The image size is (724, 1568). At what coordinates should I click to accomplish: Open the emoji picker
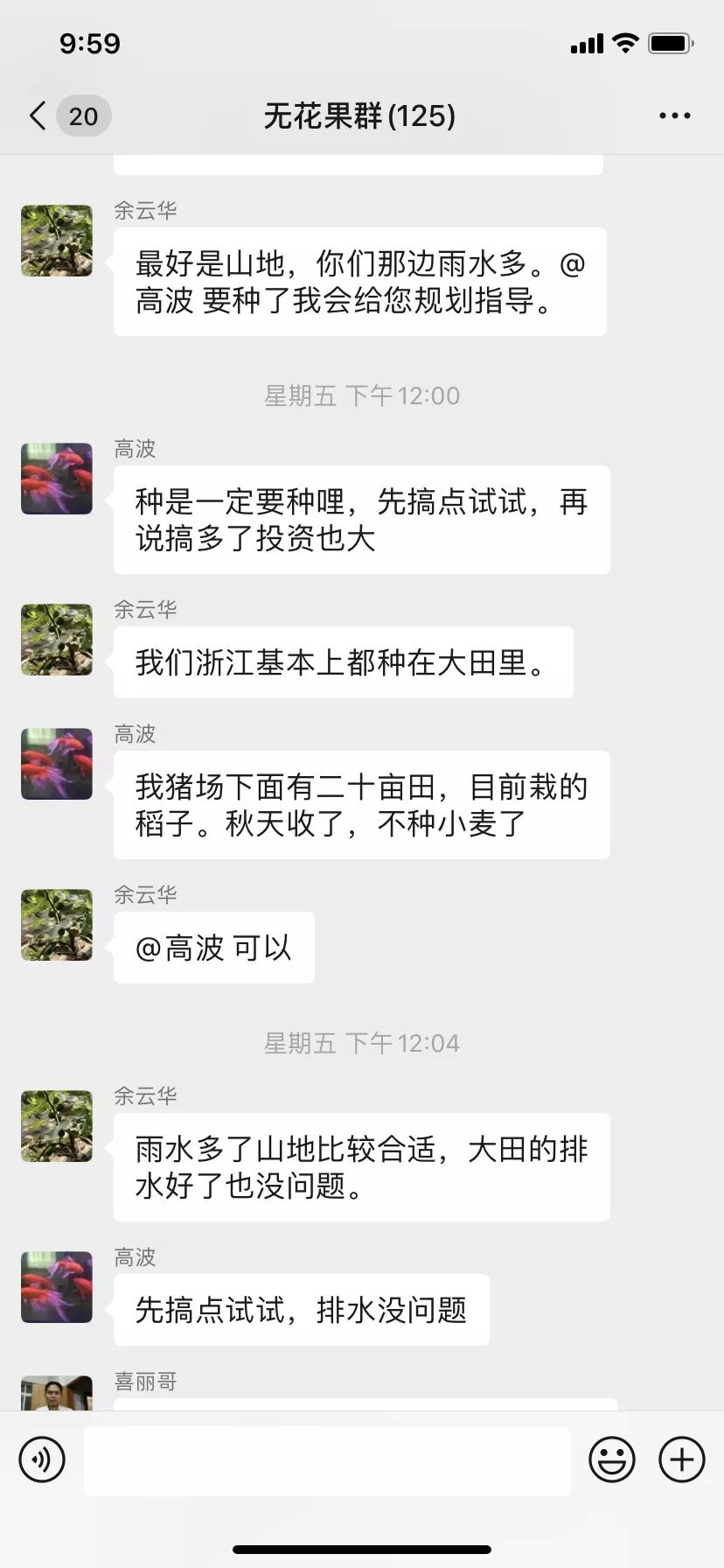click(612, 1459)
